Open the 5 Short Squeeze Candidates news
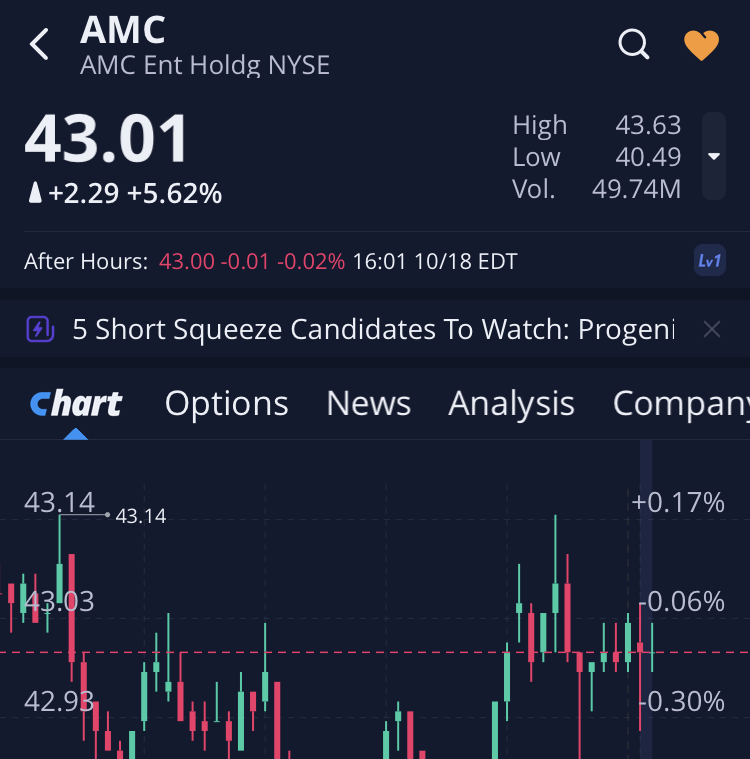The width and height of the screenshot is (750, 759). point(373,329)
